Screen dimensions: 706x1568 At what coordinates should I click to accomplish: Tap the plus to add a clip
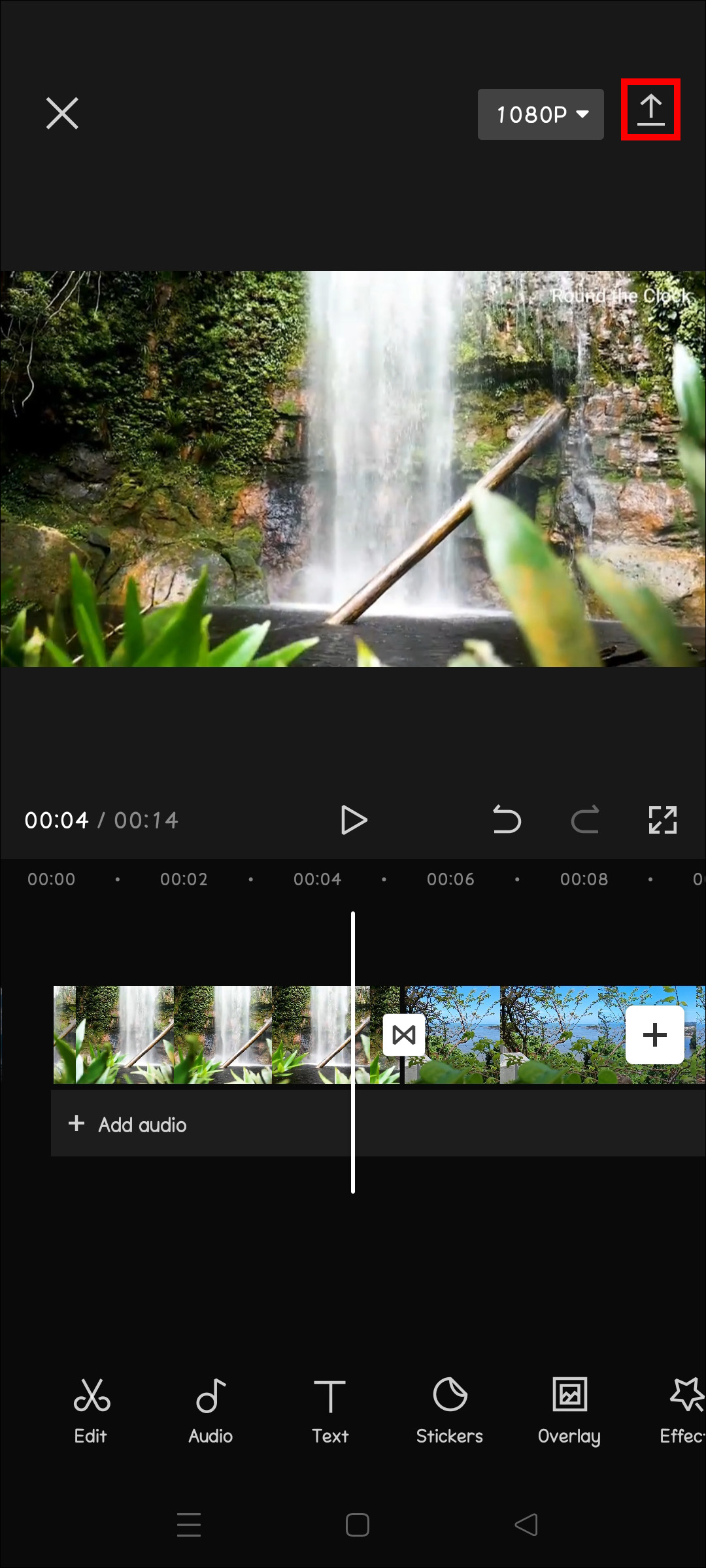(x=654, y=1033)
